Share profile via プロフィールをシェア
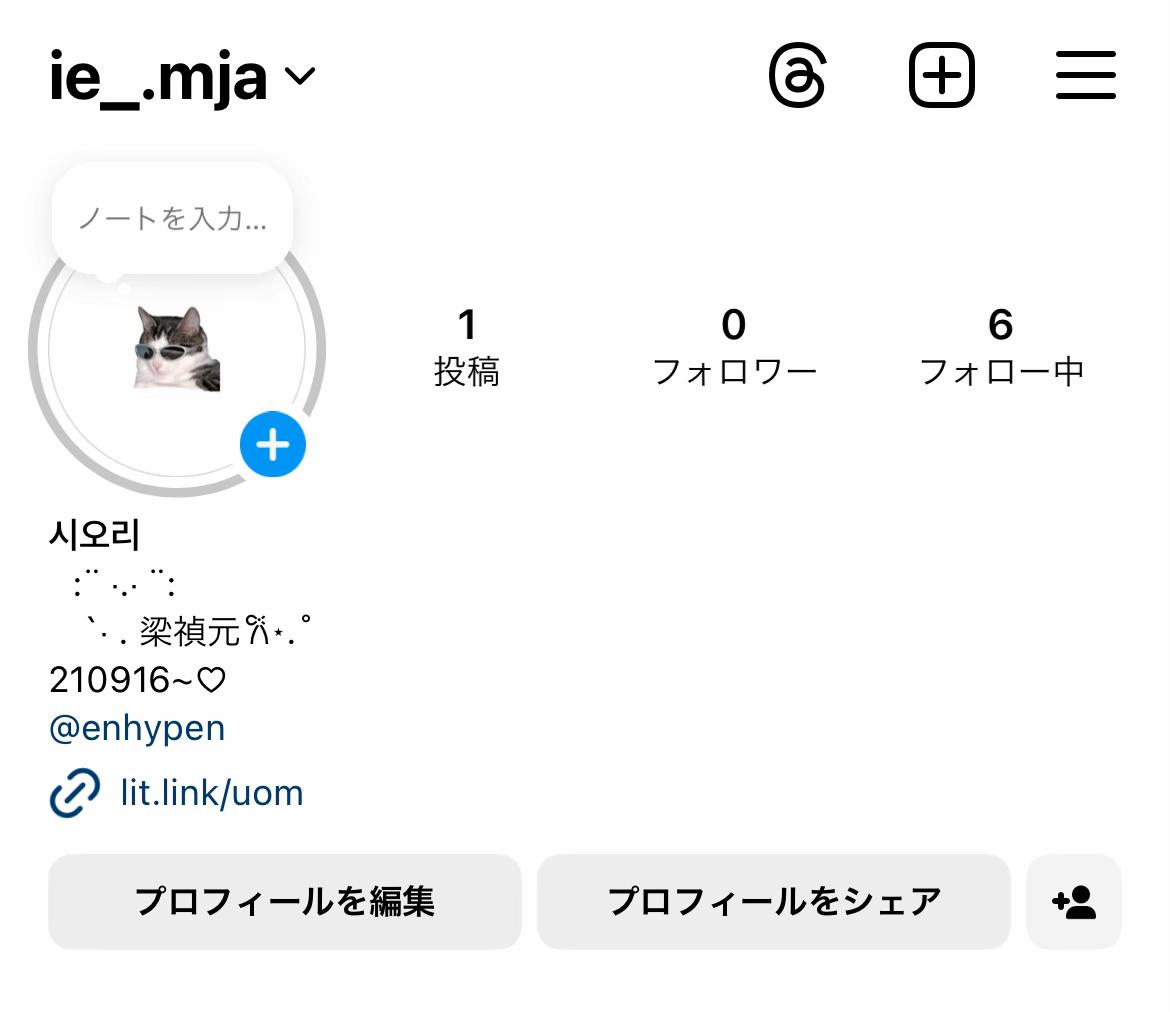 774,901
